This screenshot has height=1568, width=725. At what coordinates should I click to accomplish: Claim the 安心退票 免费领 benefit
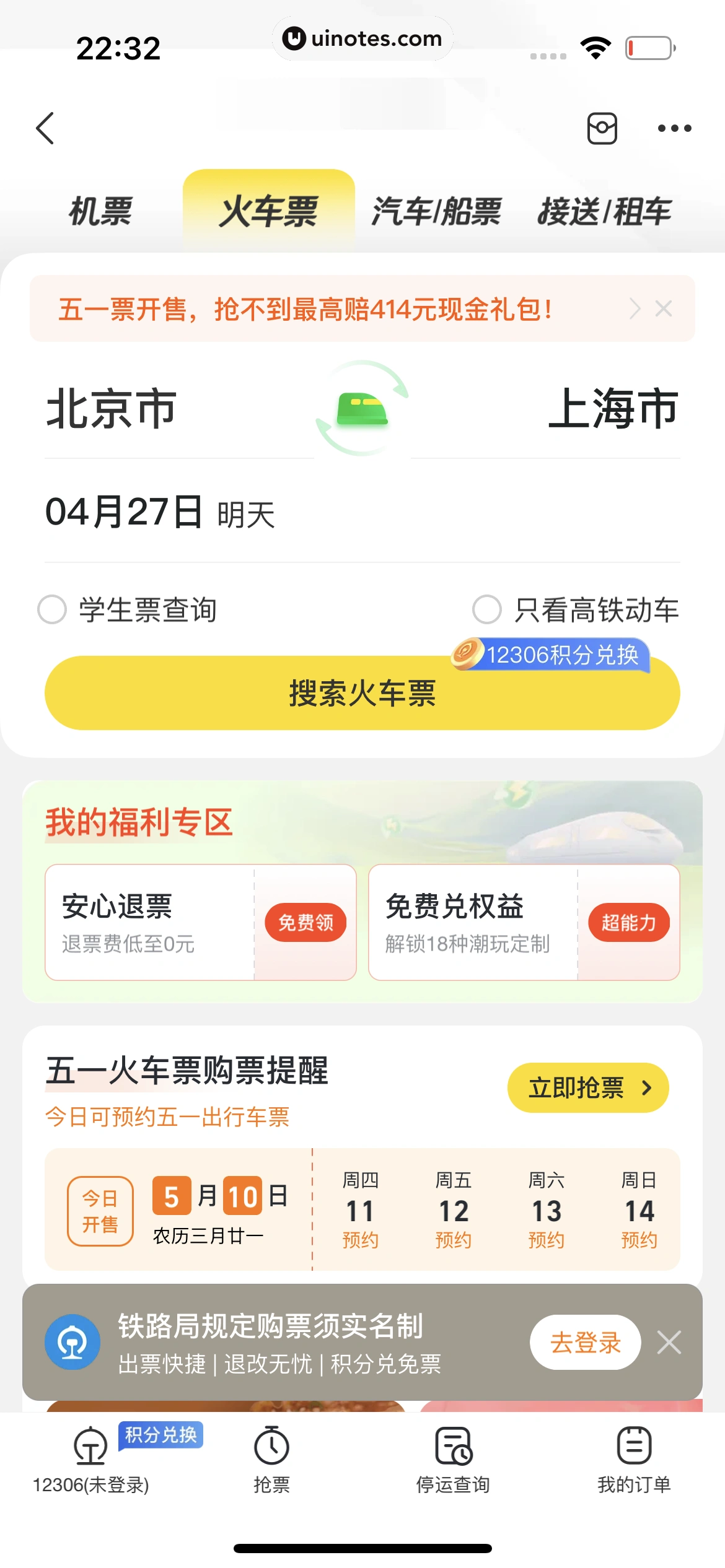(305, 923)
